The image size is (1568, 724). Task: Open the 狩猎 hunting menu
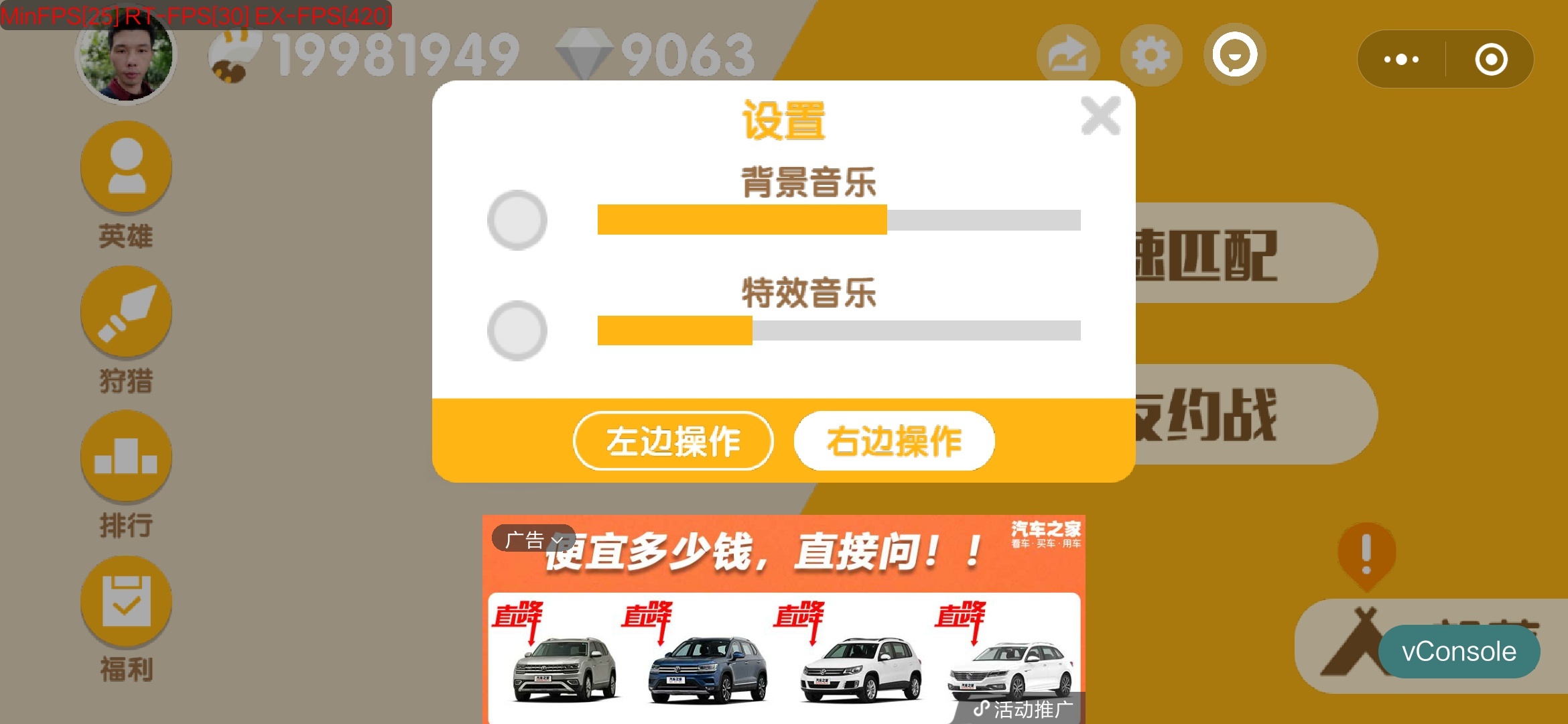(x=126, y=312)
